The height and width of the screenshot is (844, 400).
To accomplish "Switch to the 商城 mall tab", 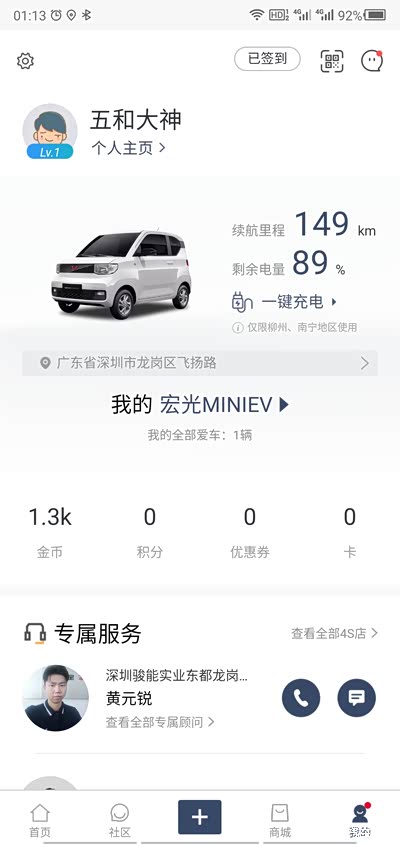I will point(280,821).
